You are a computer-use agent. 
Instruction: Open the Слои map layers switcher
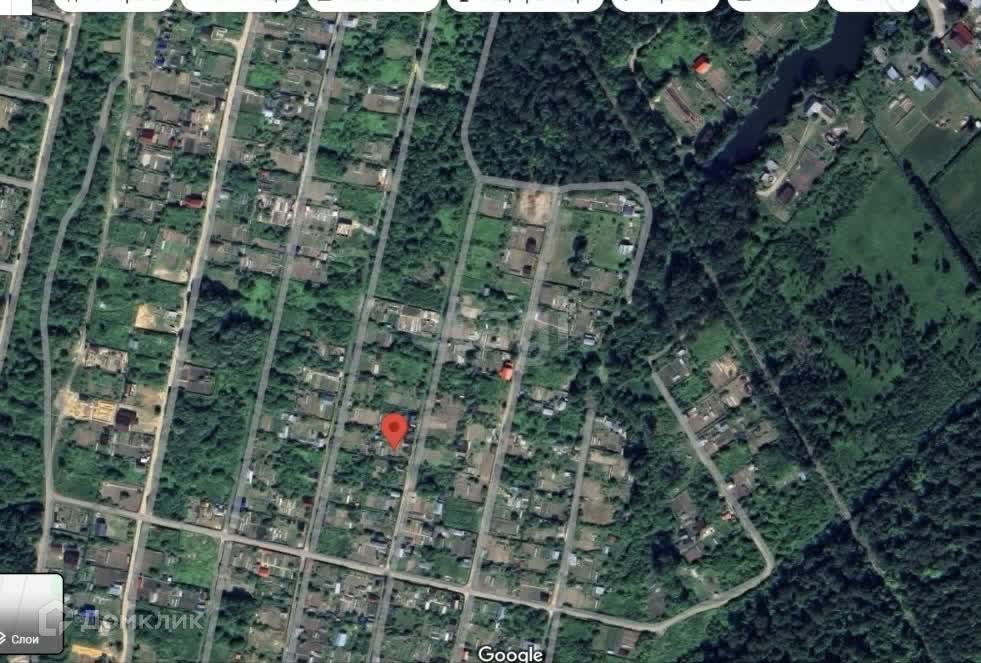30,614
